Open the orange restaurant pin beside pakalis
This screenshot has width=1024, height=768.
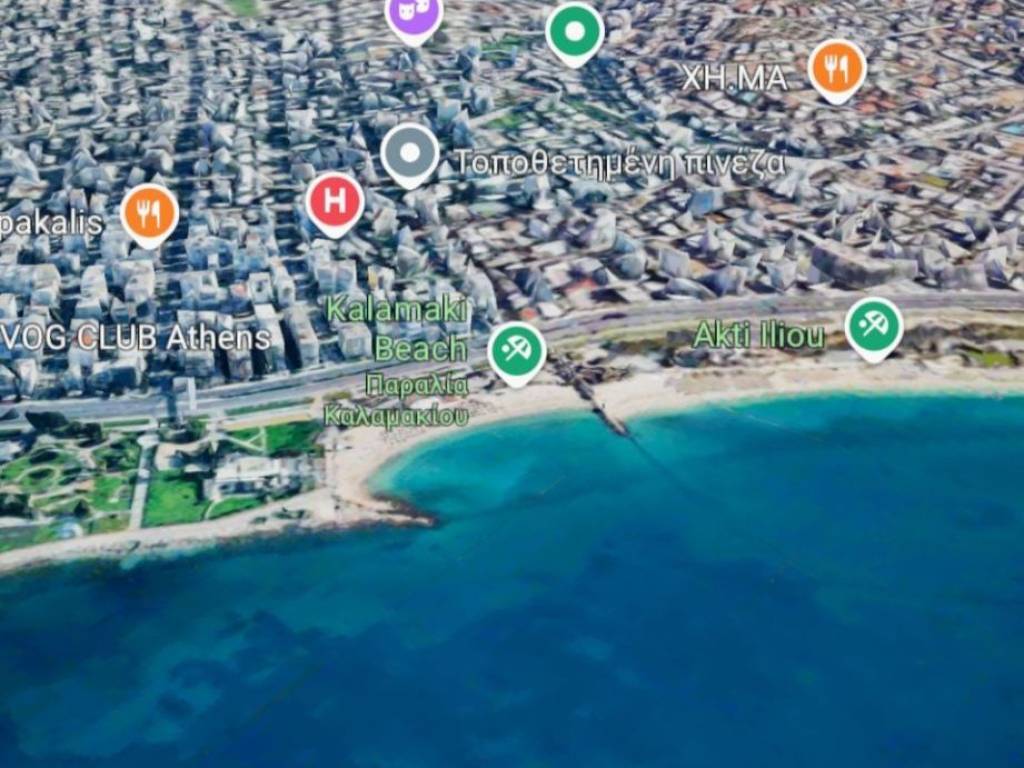(x=150, y=213)
